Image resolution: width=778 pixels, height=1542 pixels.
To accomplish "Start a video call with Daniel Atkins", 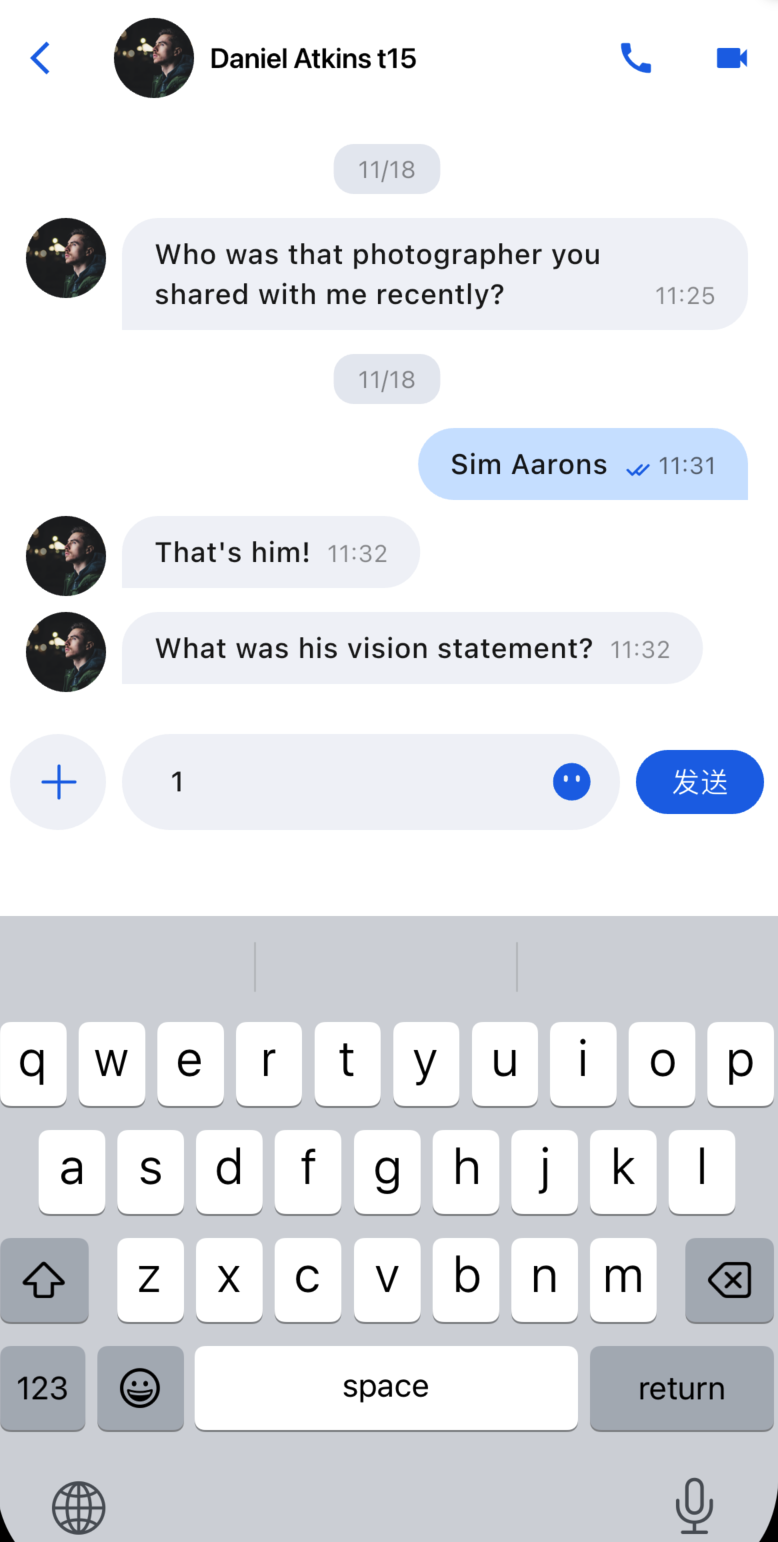I will 732,58.
